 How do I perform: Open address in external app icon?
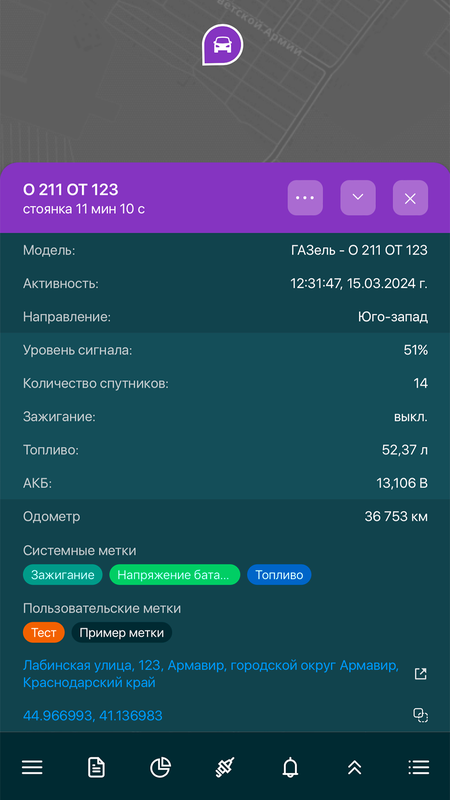coord(420,674)
